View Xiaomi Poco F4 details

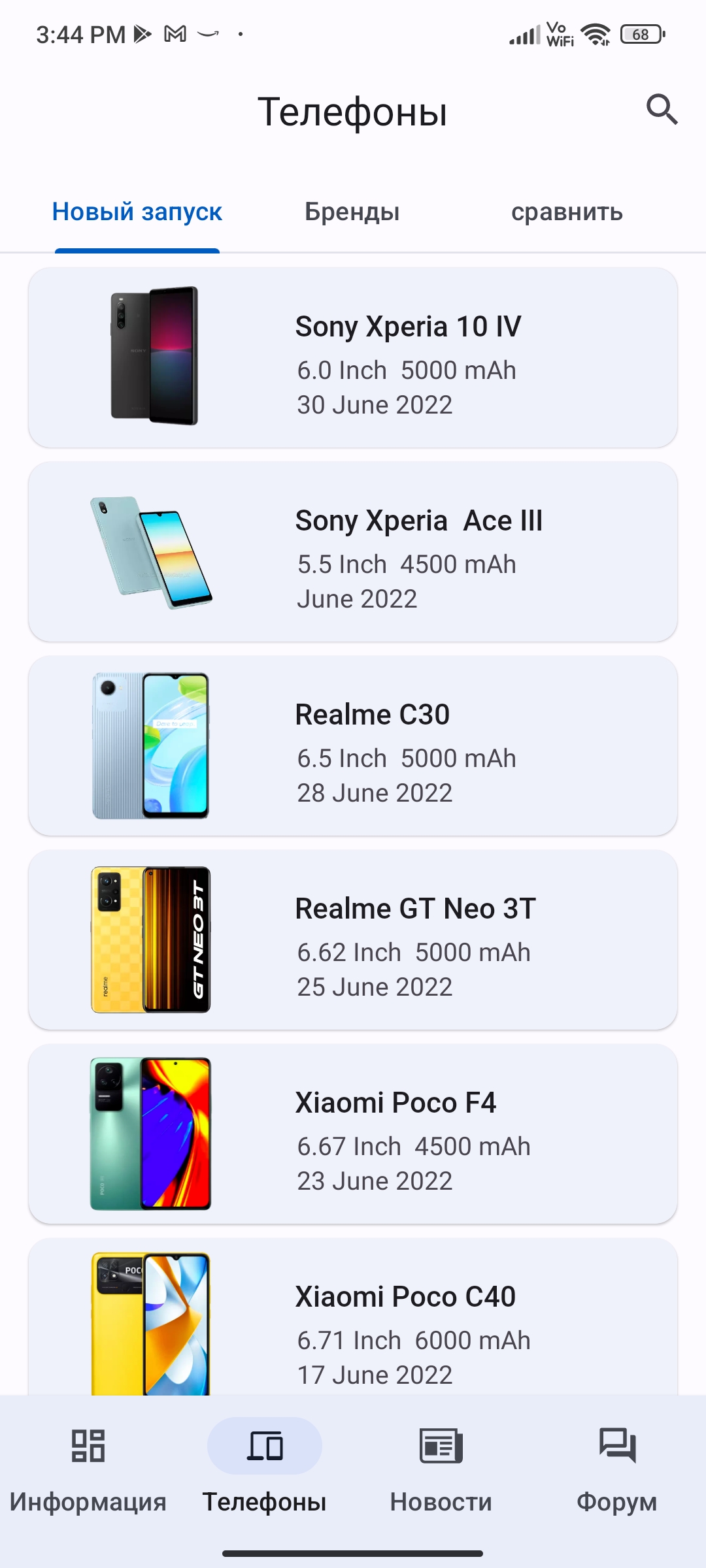[x=353, y=1134]
